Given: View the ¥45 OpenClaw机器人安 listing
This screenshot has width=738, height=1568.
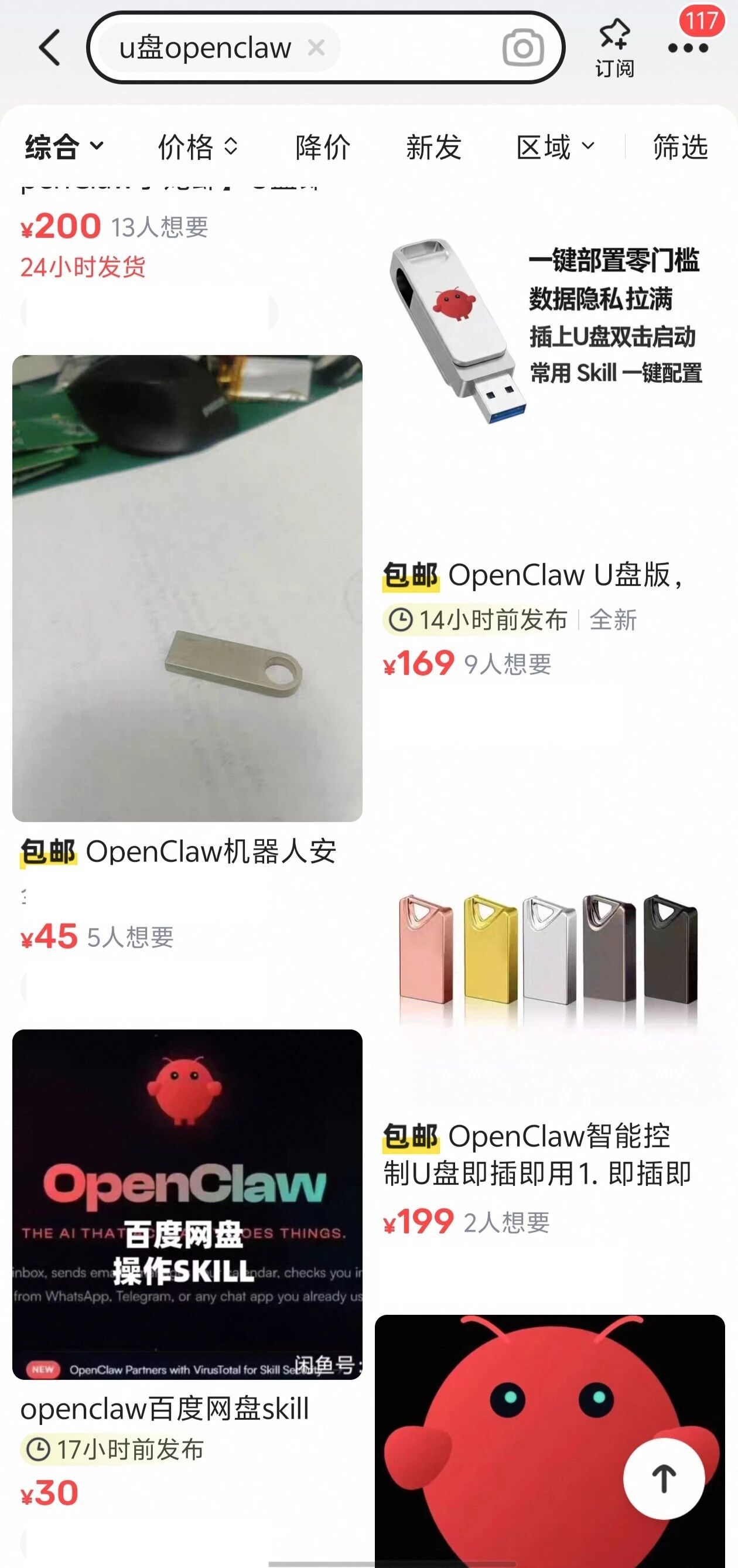Looking at the screenshot, I should [x=187, y=588].
